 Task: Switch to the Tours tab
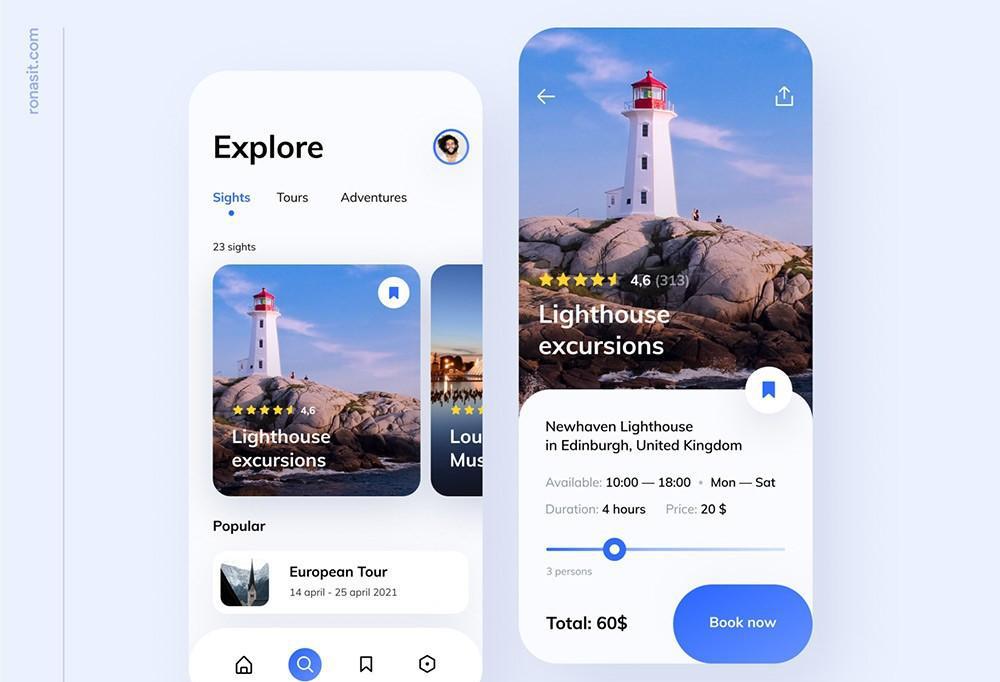[292, 197]
